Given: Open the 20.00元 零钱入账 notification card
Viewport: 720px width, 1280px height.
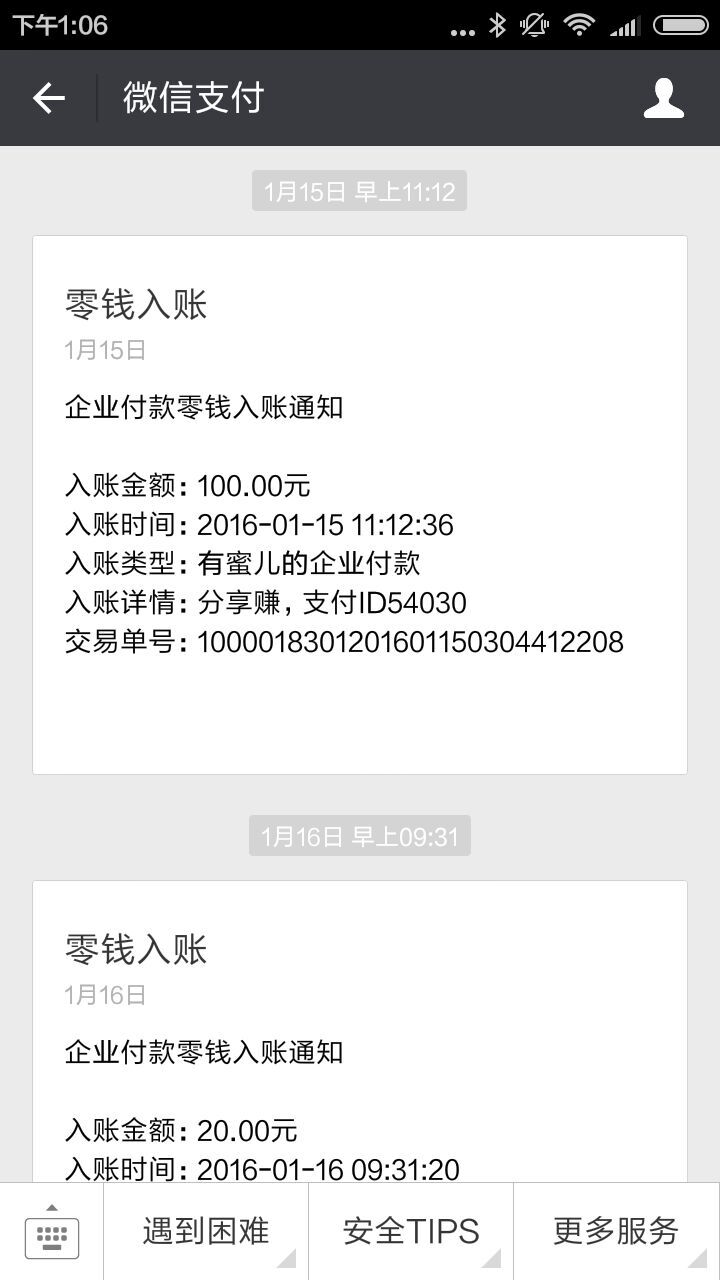Looking at the screenshot, I should point(360,1032).
